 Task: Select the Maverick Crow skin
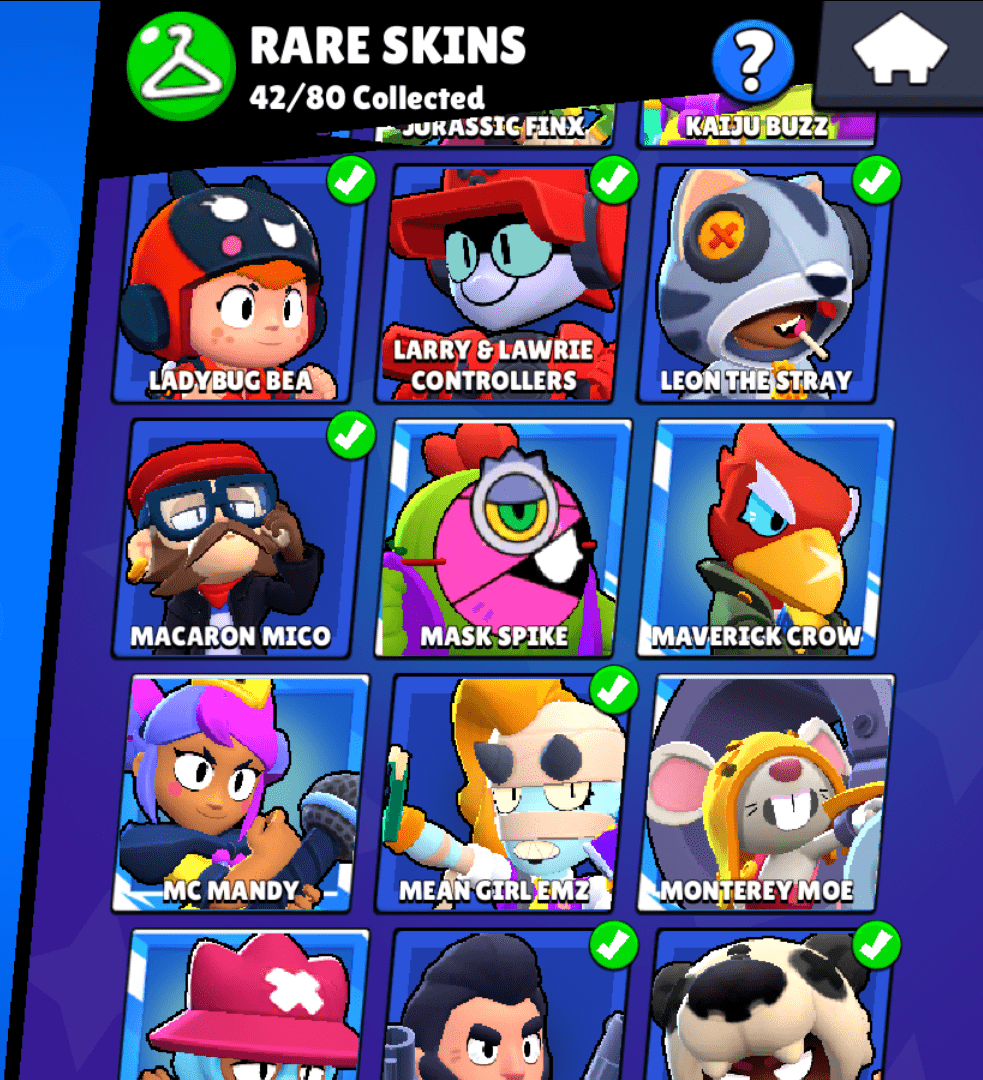(762, 540)
